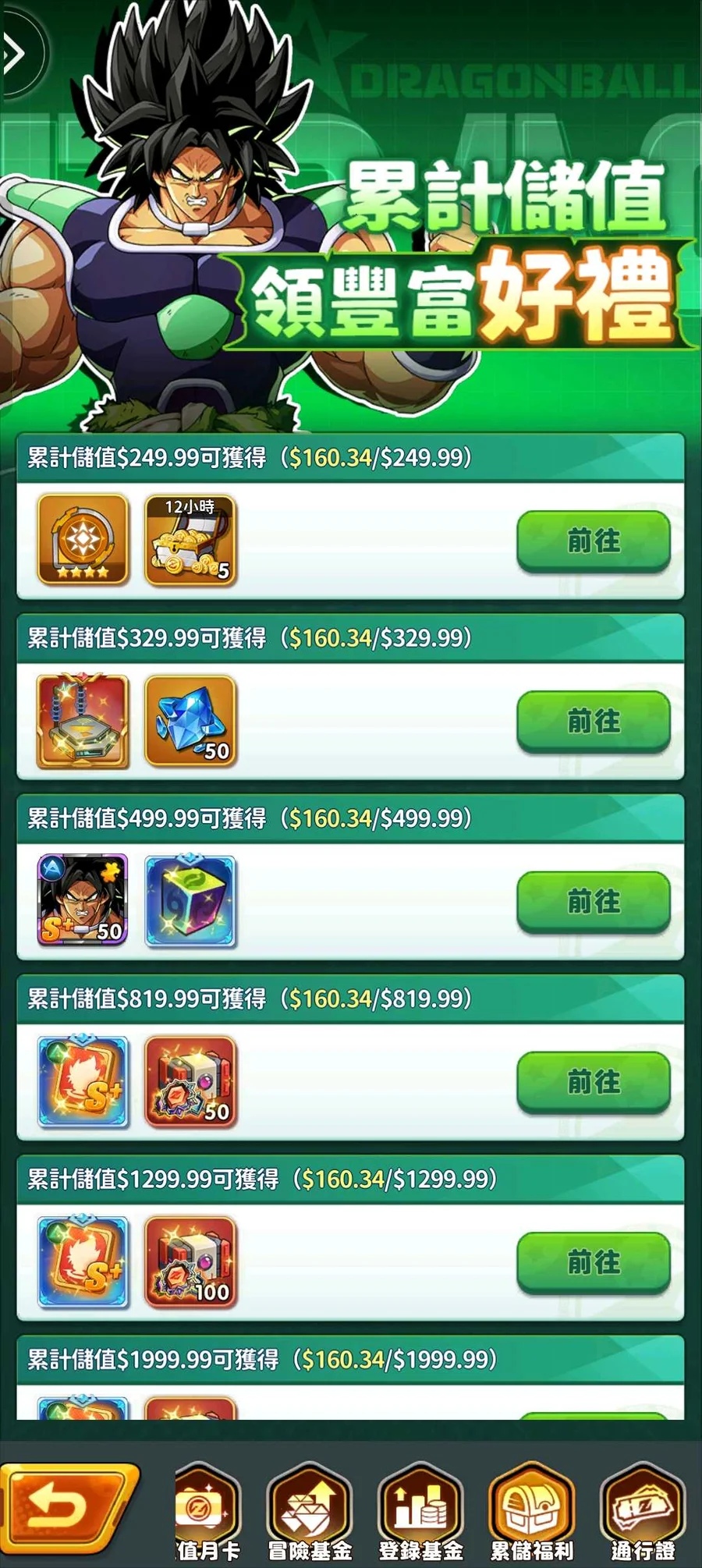Image resolution: width=702 pixels, height=1568 pixels.
Task: Tap 前往 for the $499.99 reward tier
Action: point(594,902)
